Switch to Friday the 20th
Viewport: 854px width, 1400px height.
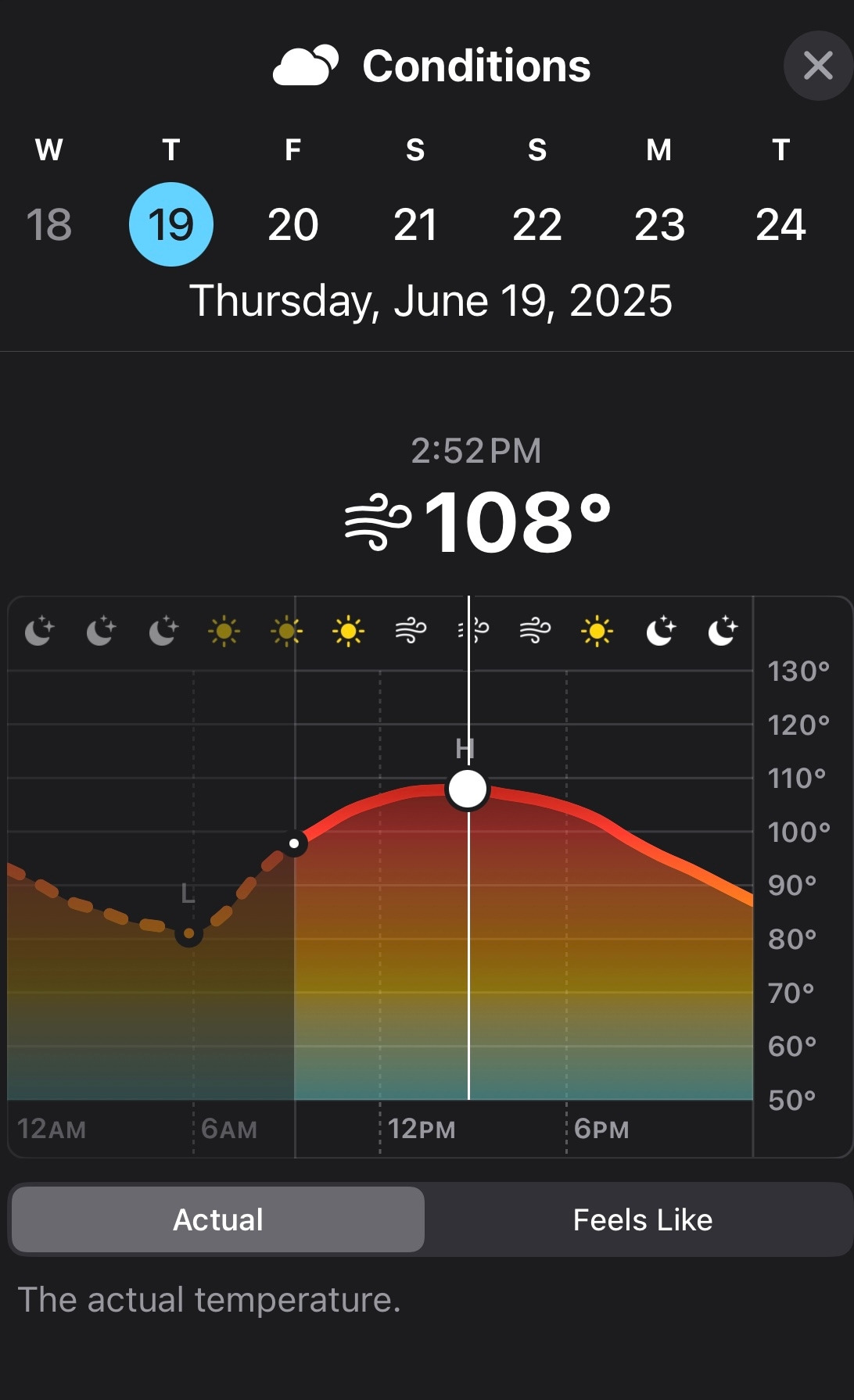point(293,224)
